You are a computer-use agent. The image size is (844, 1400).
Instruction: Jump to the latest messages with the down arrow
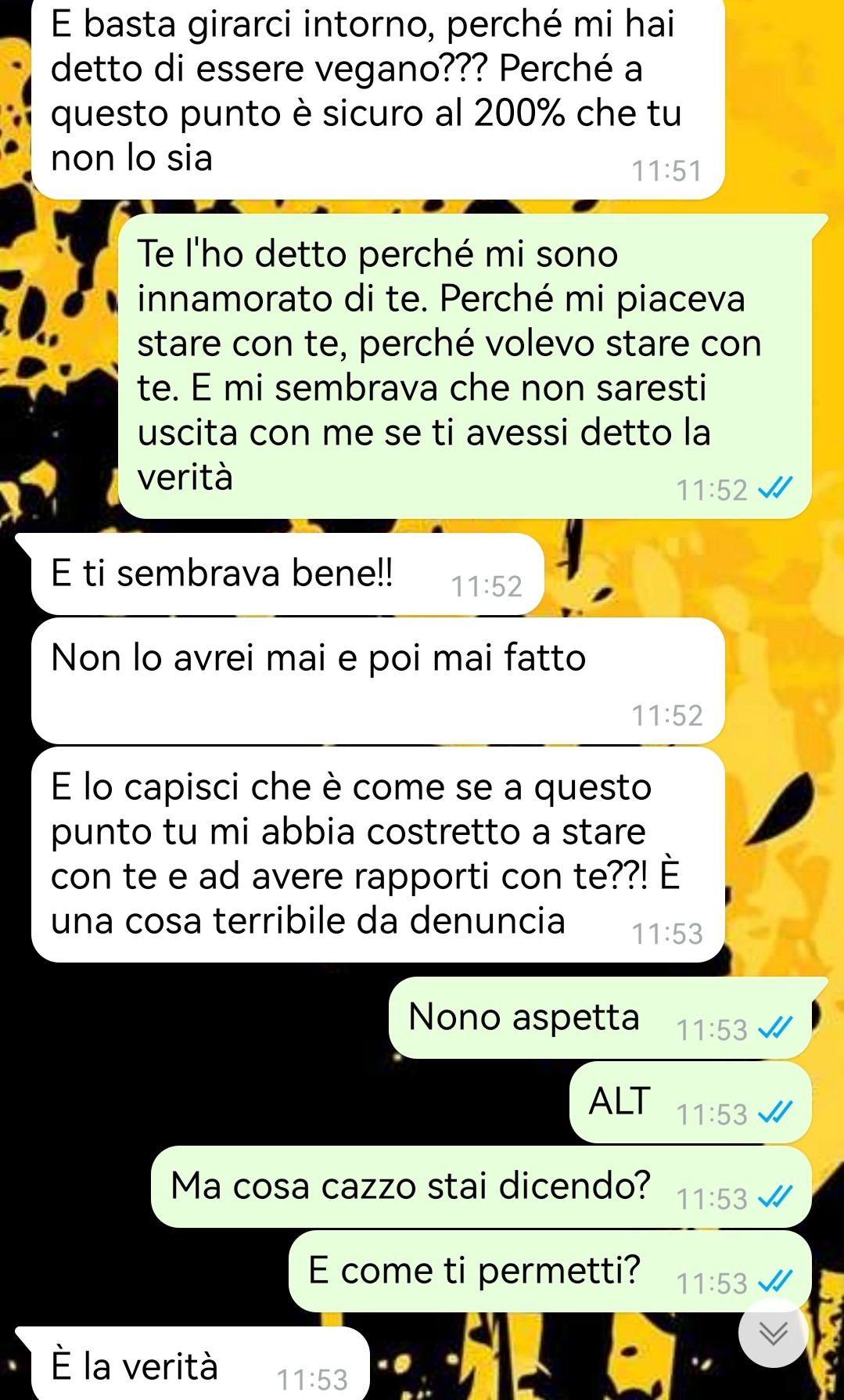(x=773, y=1333)
